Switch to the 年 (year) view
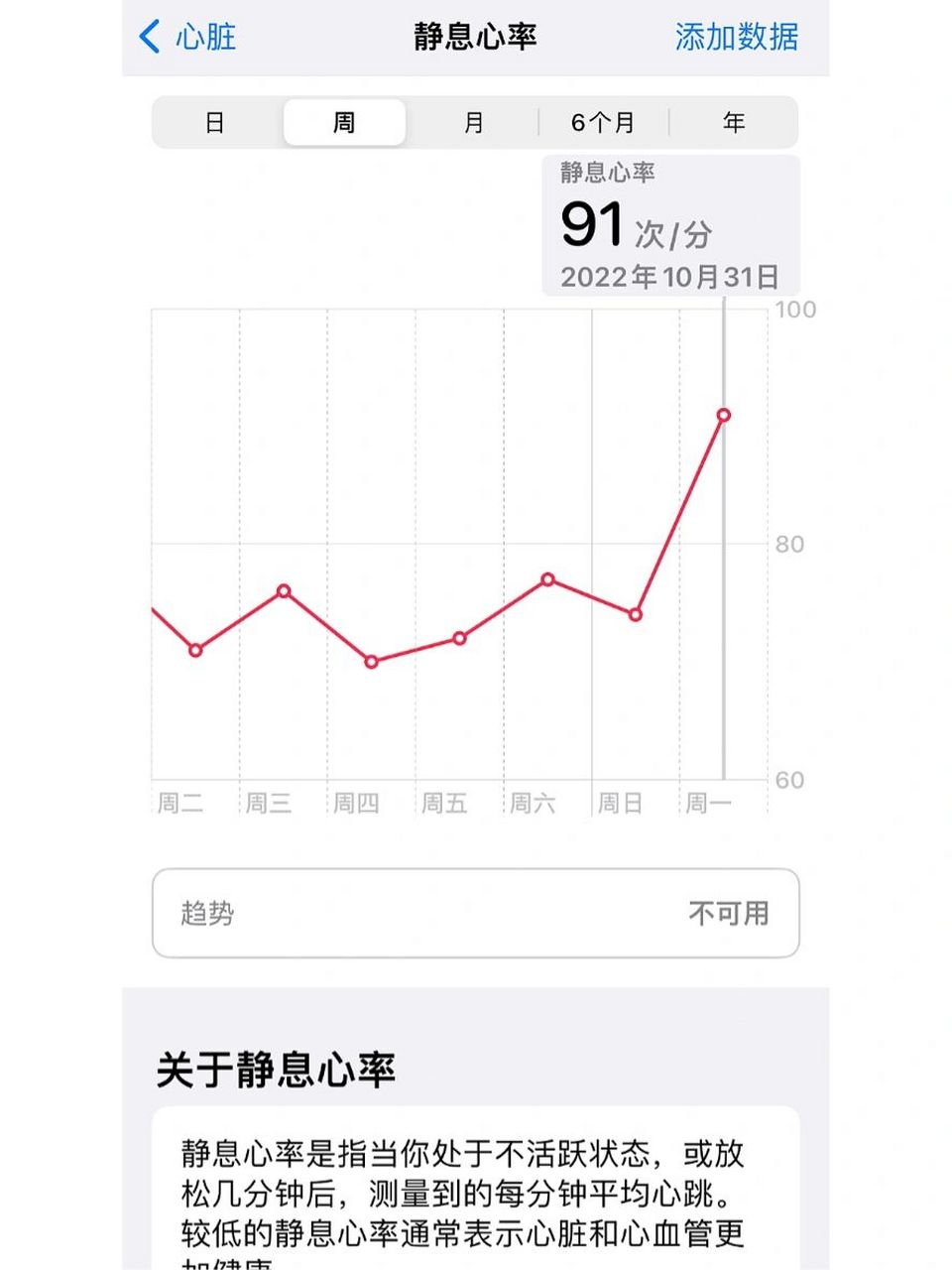952x1270 pixels. [x=734, y=121]
